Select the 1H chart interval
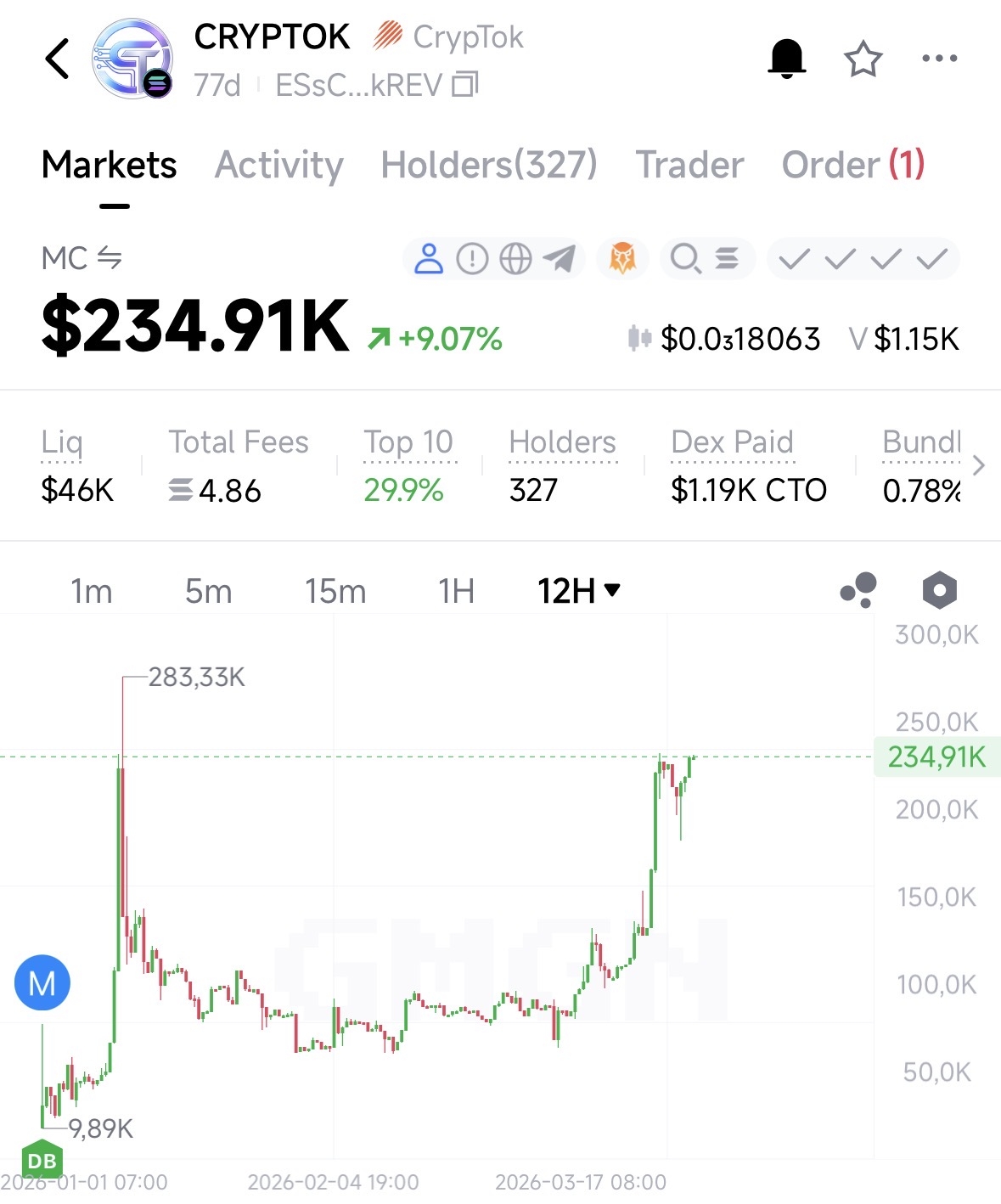 click(x=456, y=591)
